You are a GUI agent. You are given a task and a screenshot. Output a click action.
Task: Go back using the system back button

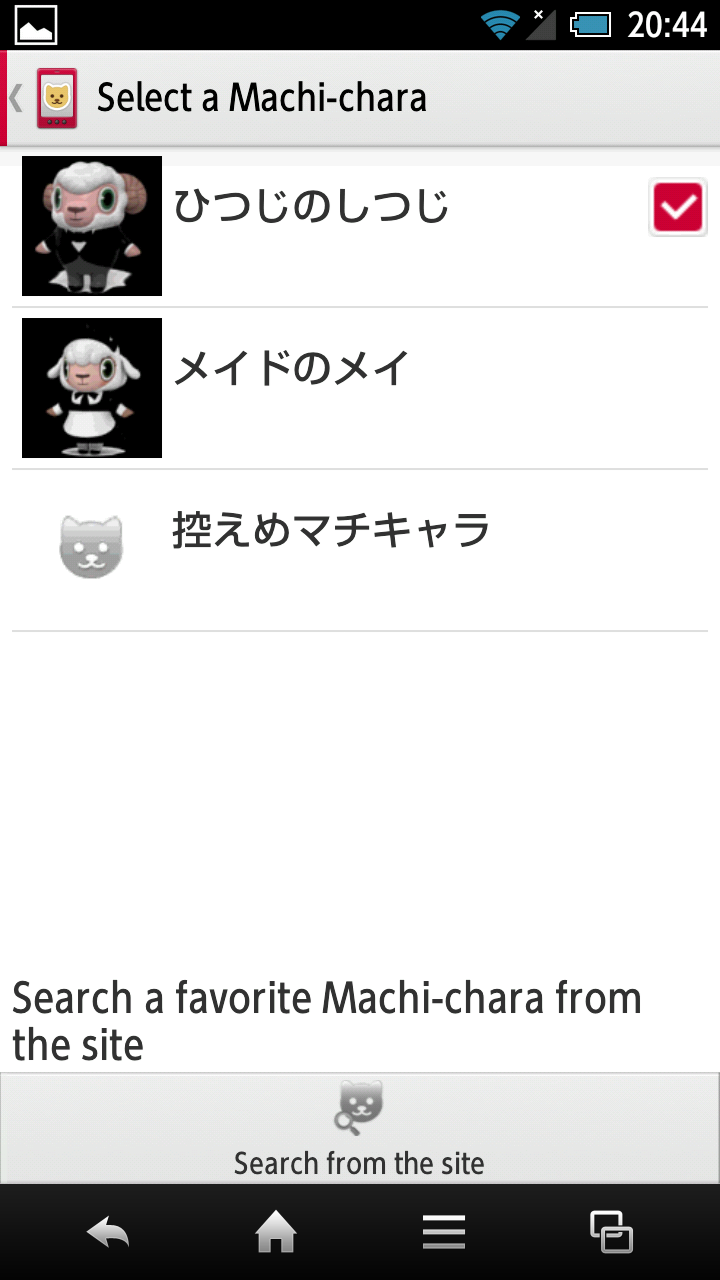tap(108, 1232)
